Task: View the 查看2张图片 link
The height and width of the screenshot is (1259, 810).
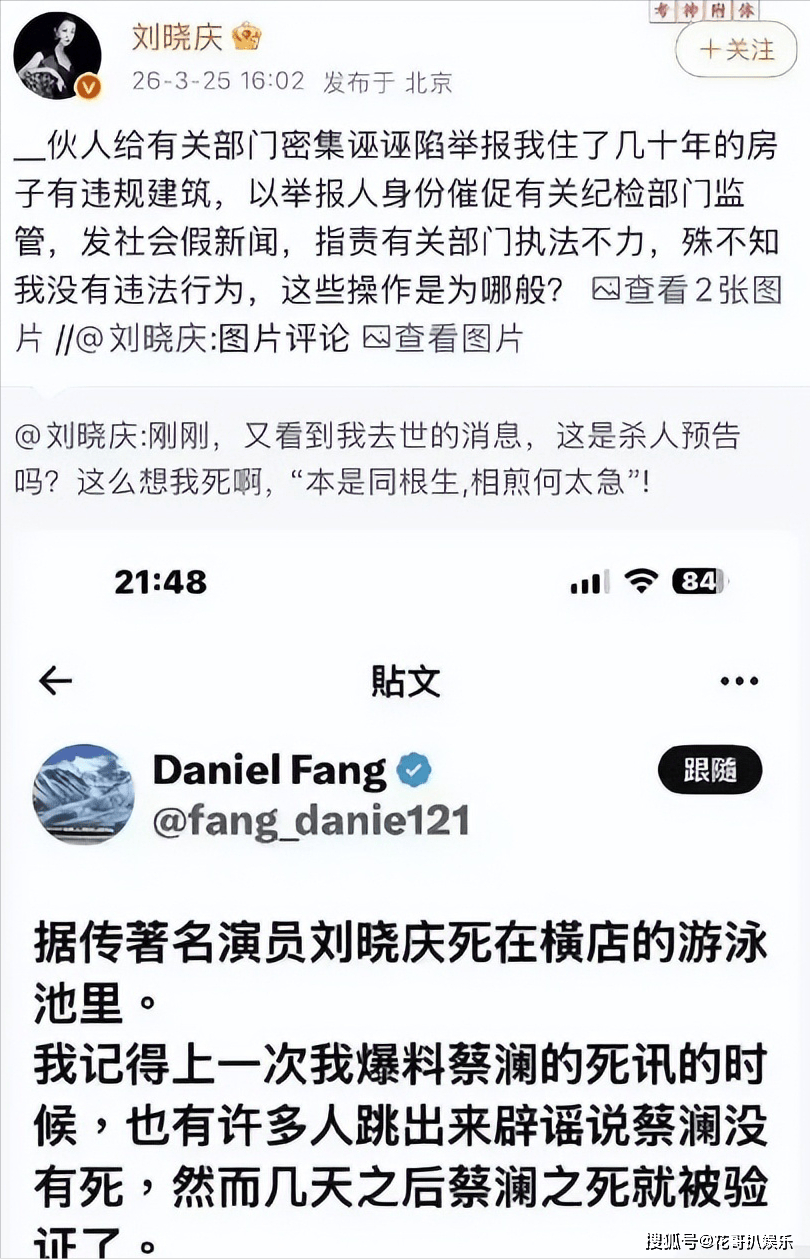Action: [686, 290]
